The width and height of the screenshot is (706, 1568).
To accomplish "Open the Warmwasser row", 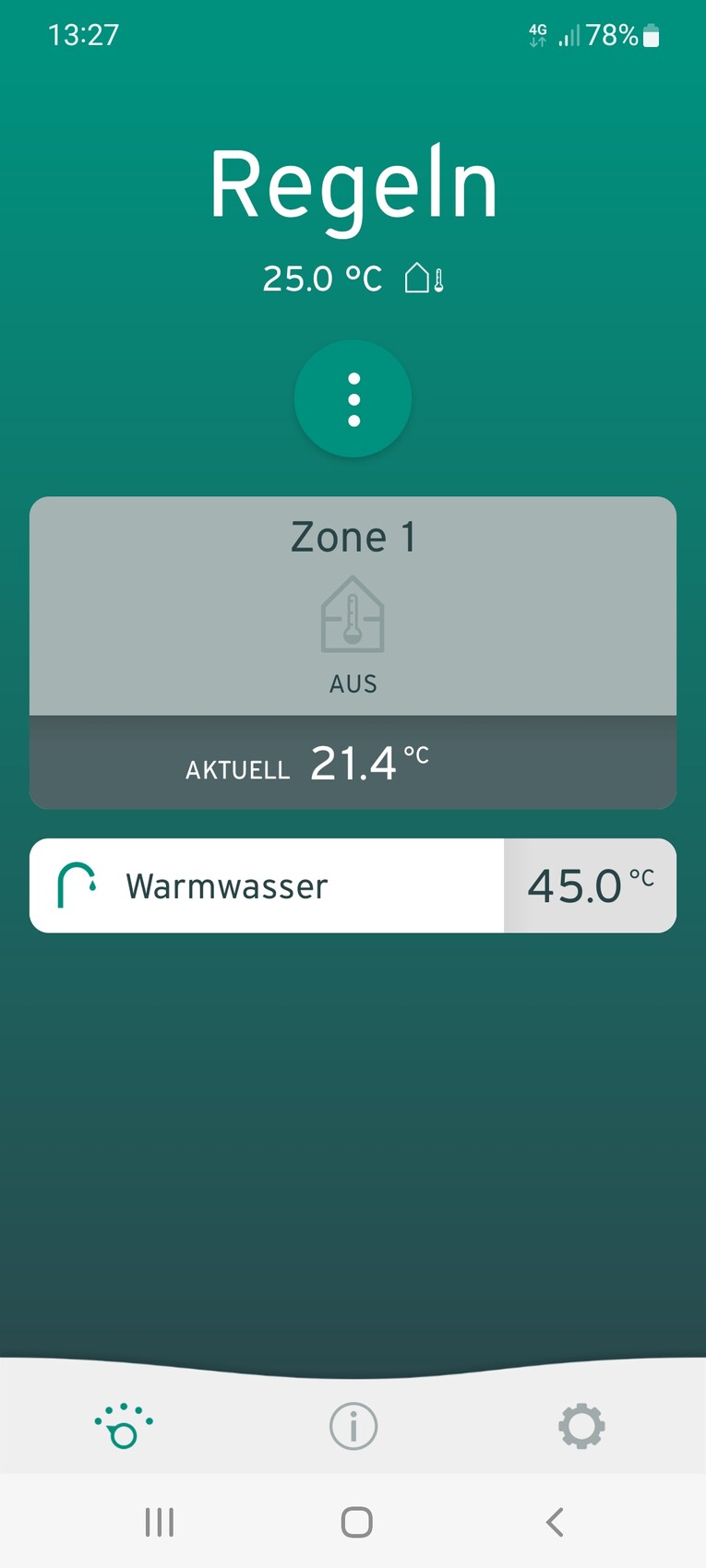I will (x=268, y=885).
